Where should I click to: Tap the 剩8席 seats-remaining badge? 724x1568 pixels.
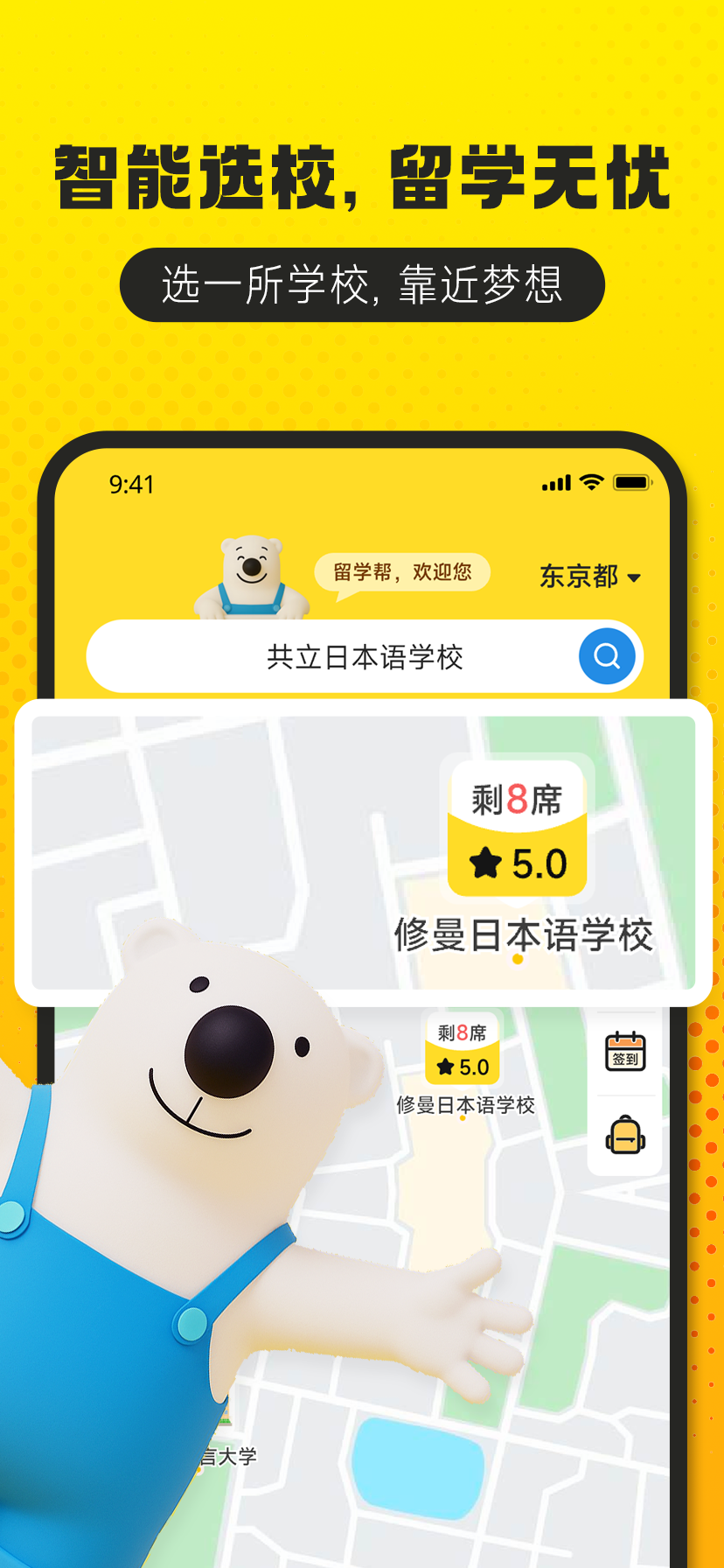[516, 798]
